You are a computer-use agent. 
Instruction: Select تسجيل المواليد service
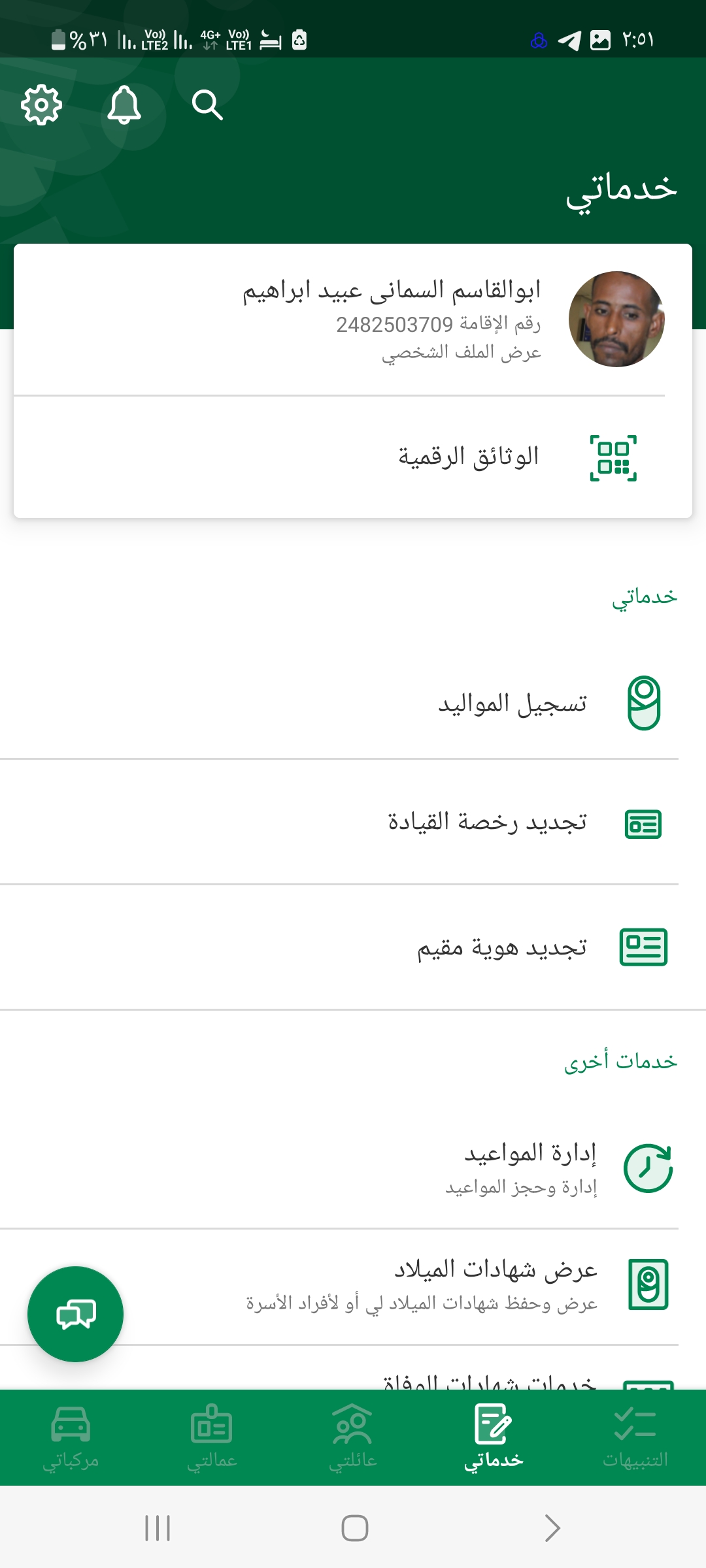point(512,704)
